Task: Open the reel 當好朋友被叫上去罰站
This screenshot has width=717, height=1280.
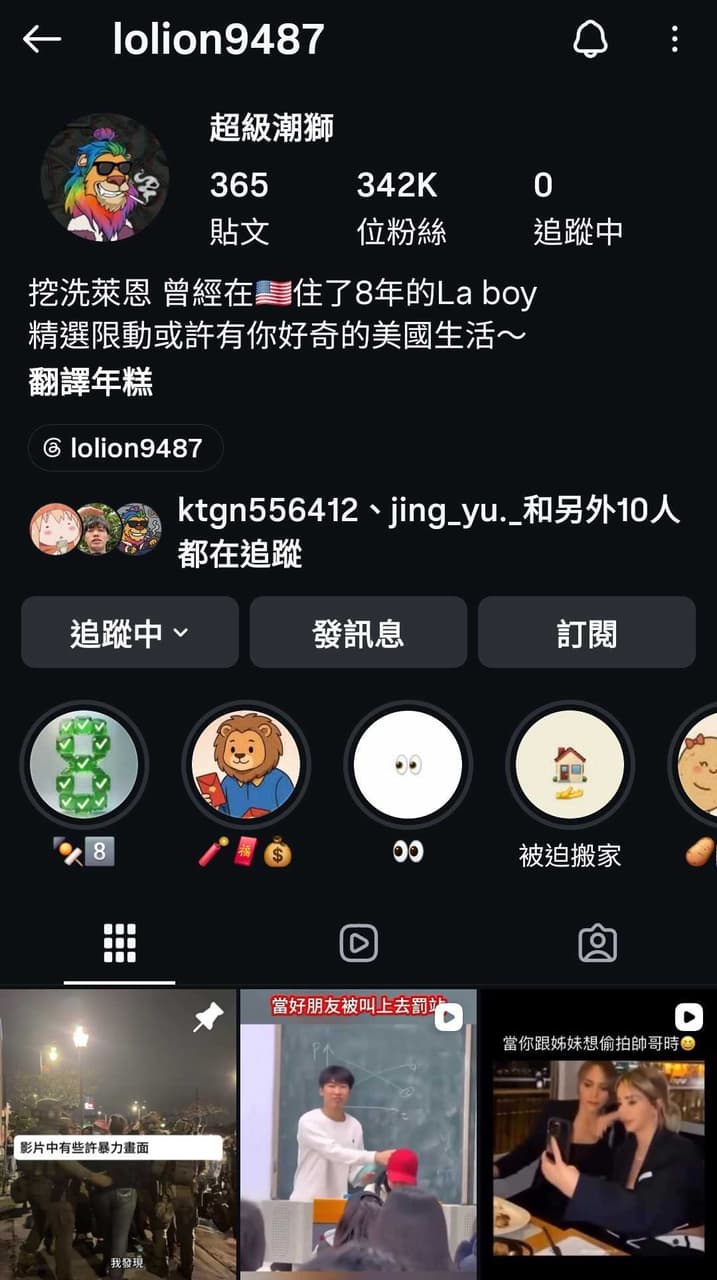Action: click(358, 1134)
